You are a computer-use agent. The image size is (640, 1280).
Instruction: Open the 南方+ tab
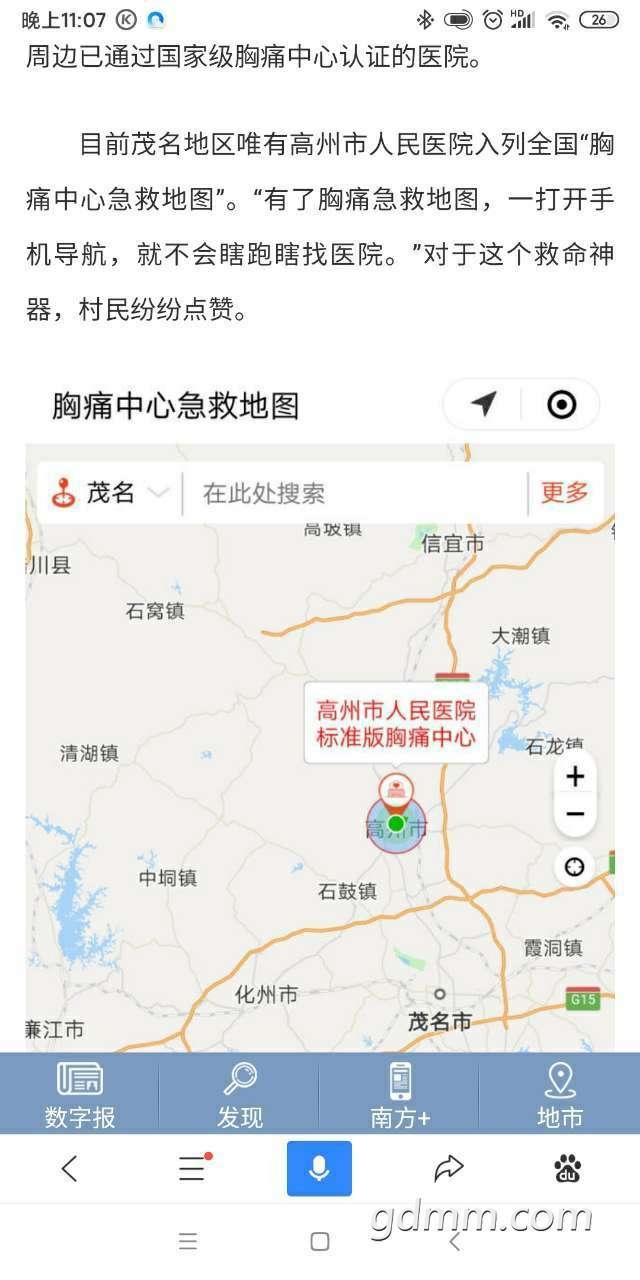[400, 1094]
